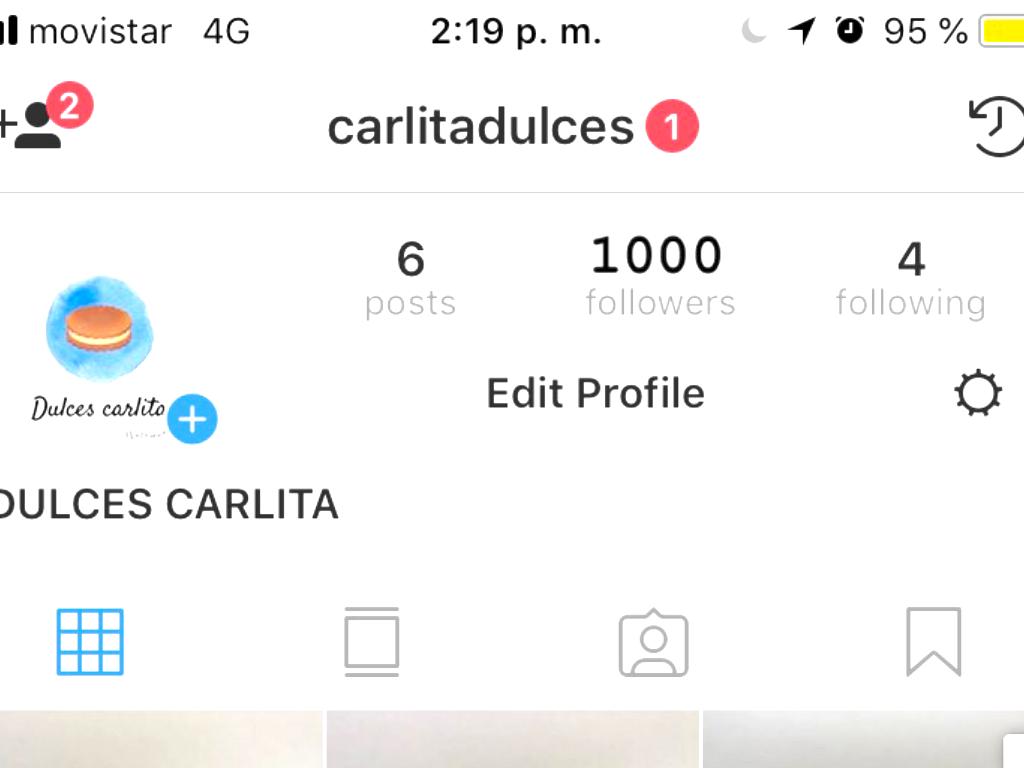Open the archive clock icon
This screenshot has height=768, width=1024.
(x=998, y=127)
